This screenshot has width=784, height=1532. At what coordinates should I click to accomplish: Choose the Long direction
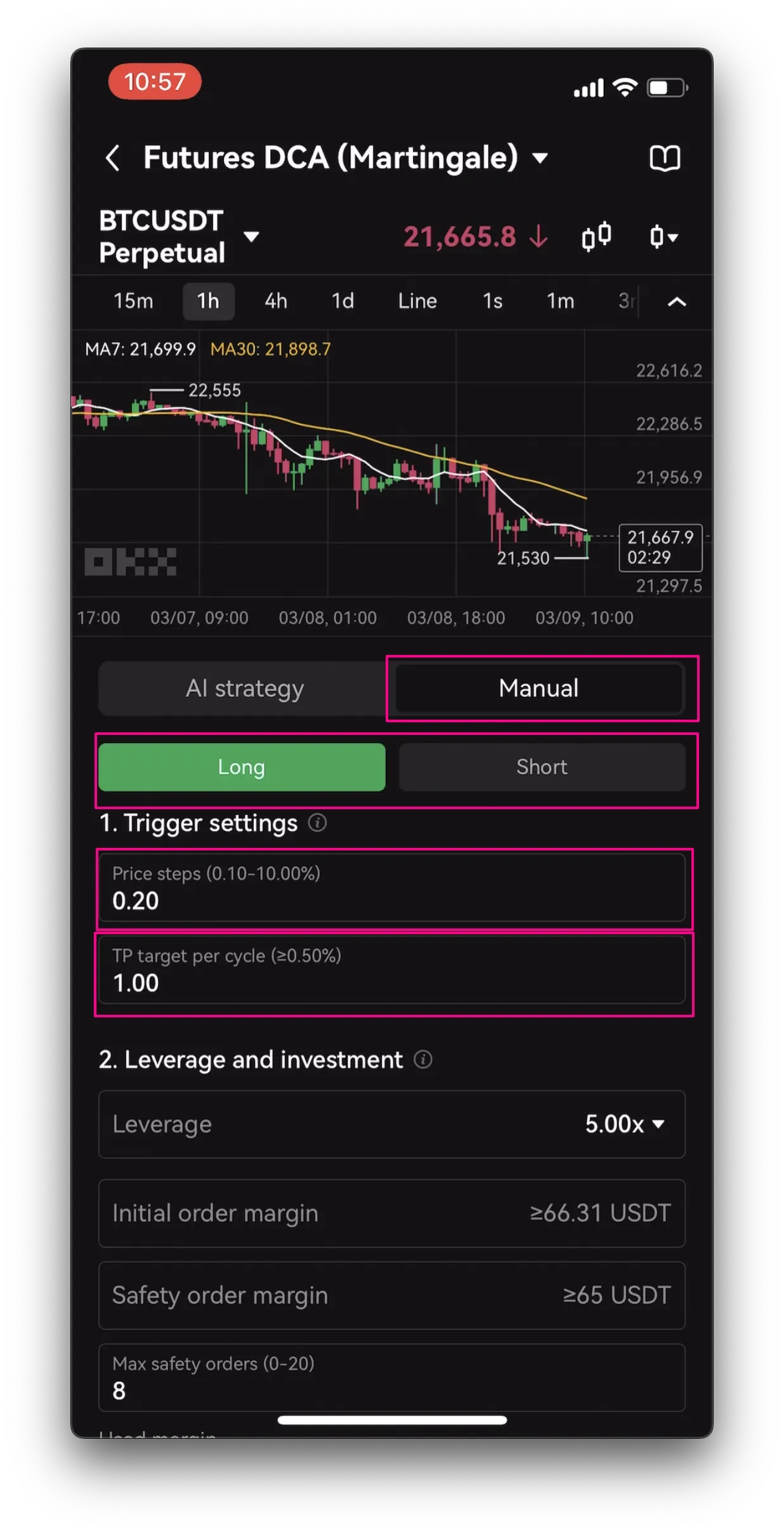pos(242,767)
